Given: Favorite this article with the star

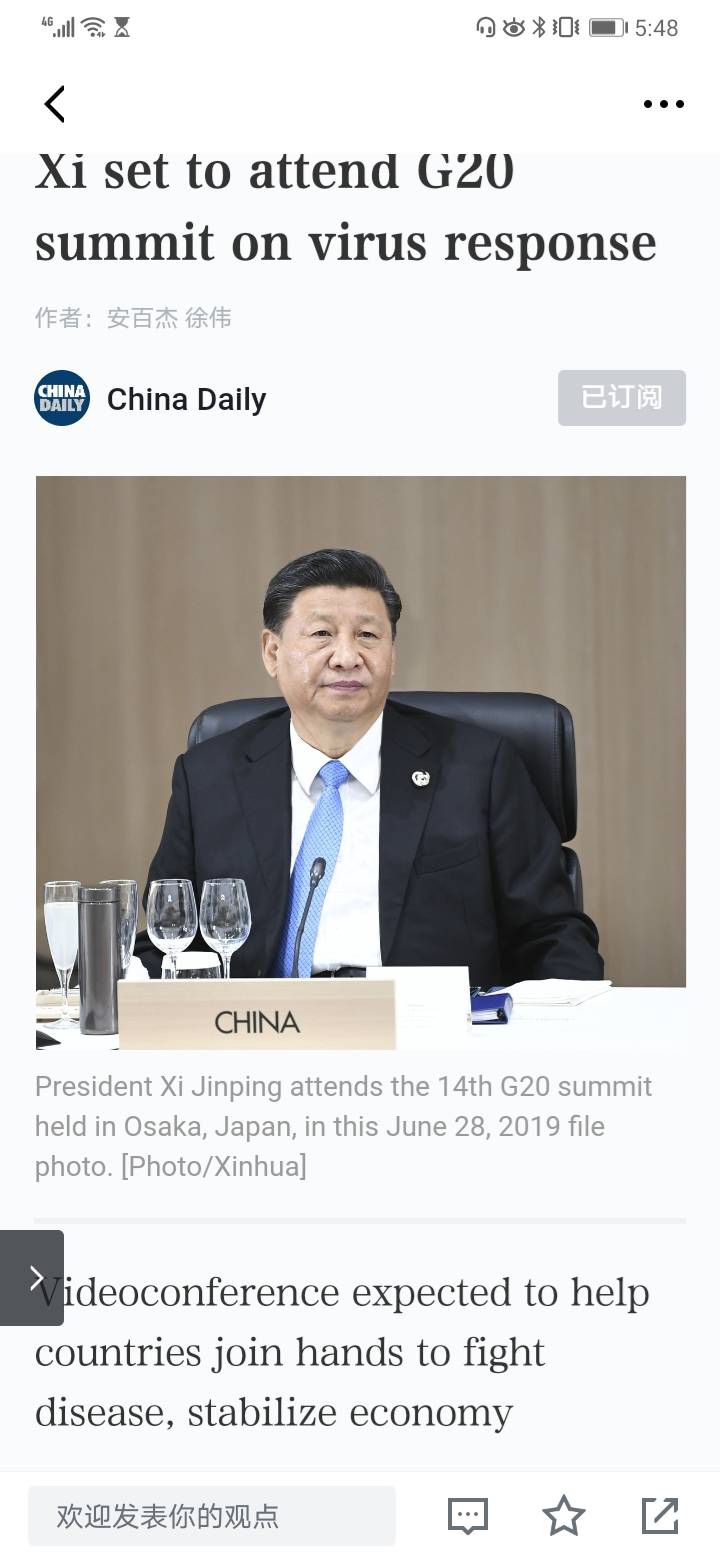Looking at the screenshot, I should click(563, 1516).
